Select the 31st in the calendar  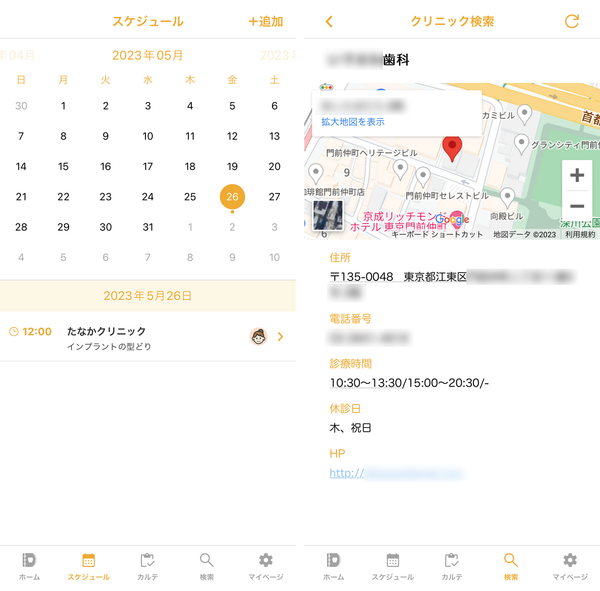148,227
